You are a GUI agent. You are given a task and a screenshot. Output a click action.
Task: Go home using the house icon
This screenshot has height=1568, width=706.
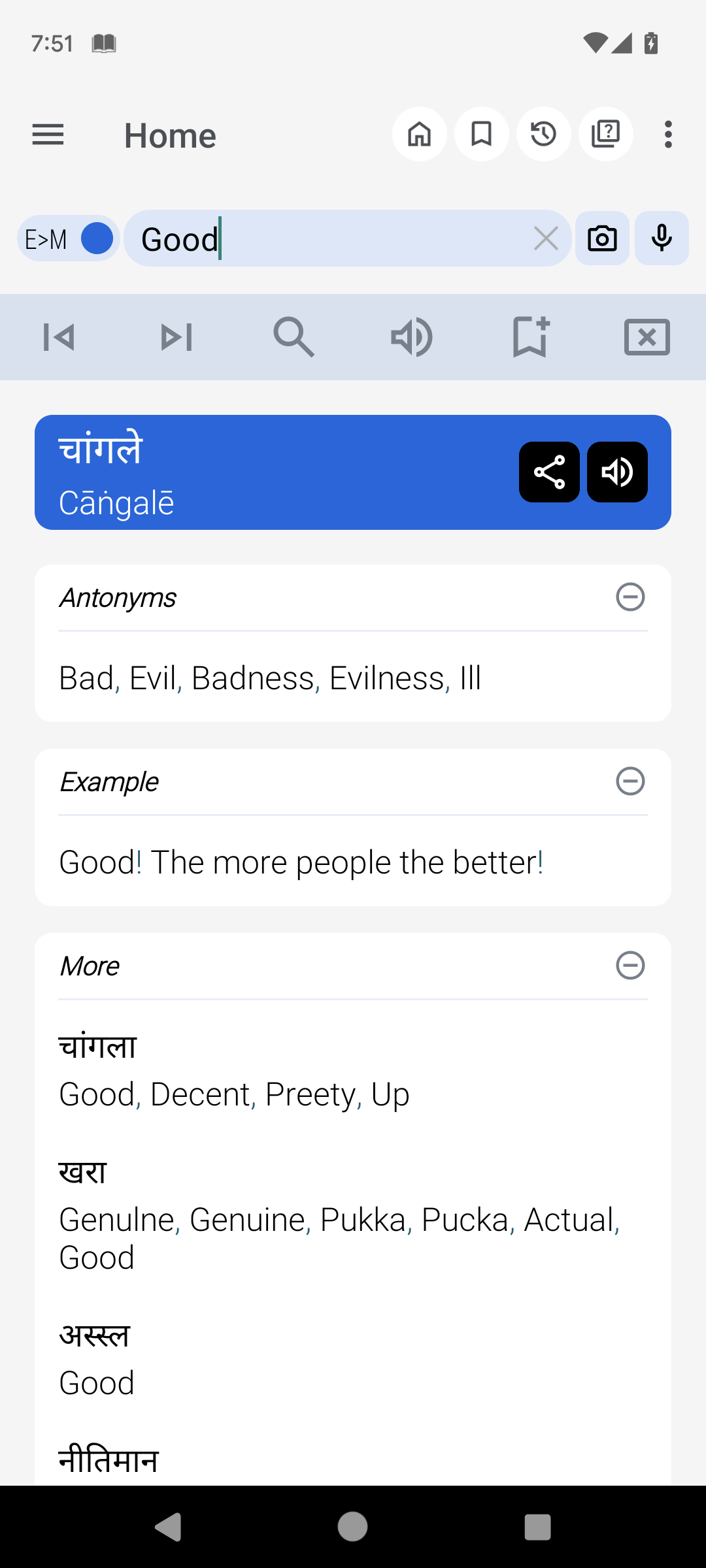[419, 134]
